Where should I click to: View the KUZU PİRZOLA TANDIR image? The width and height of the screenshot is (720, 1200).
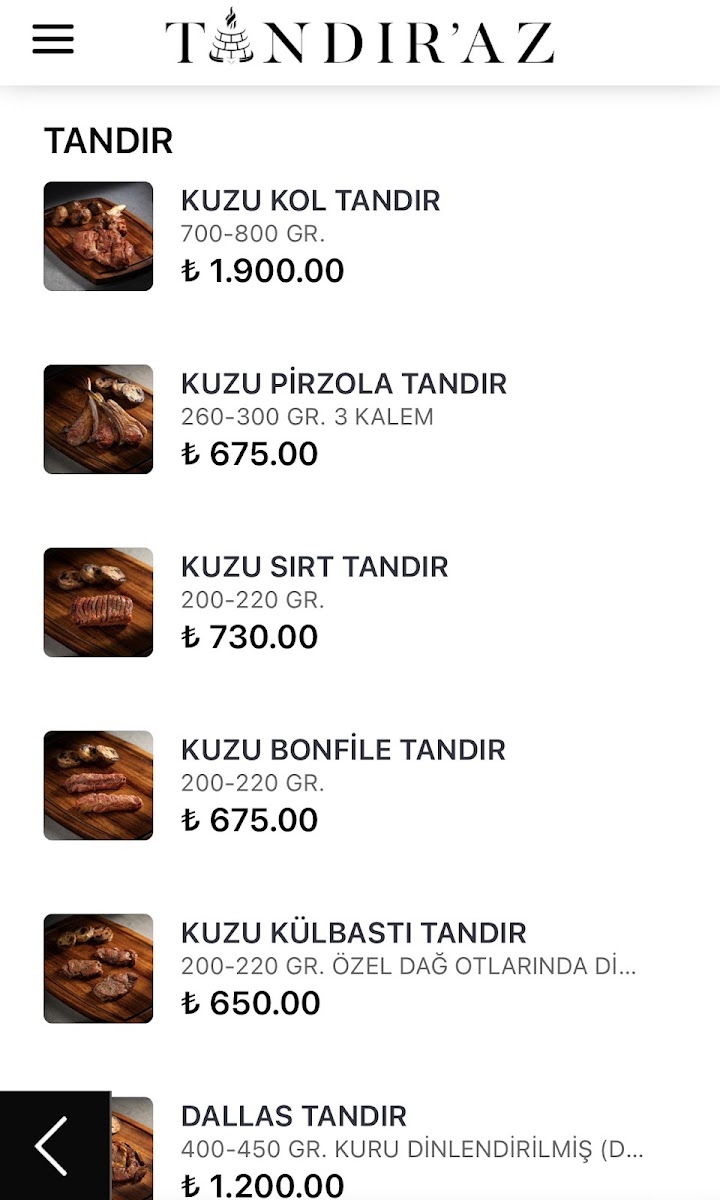click(x=98, y=418)
